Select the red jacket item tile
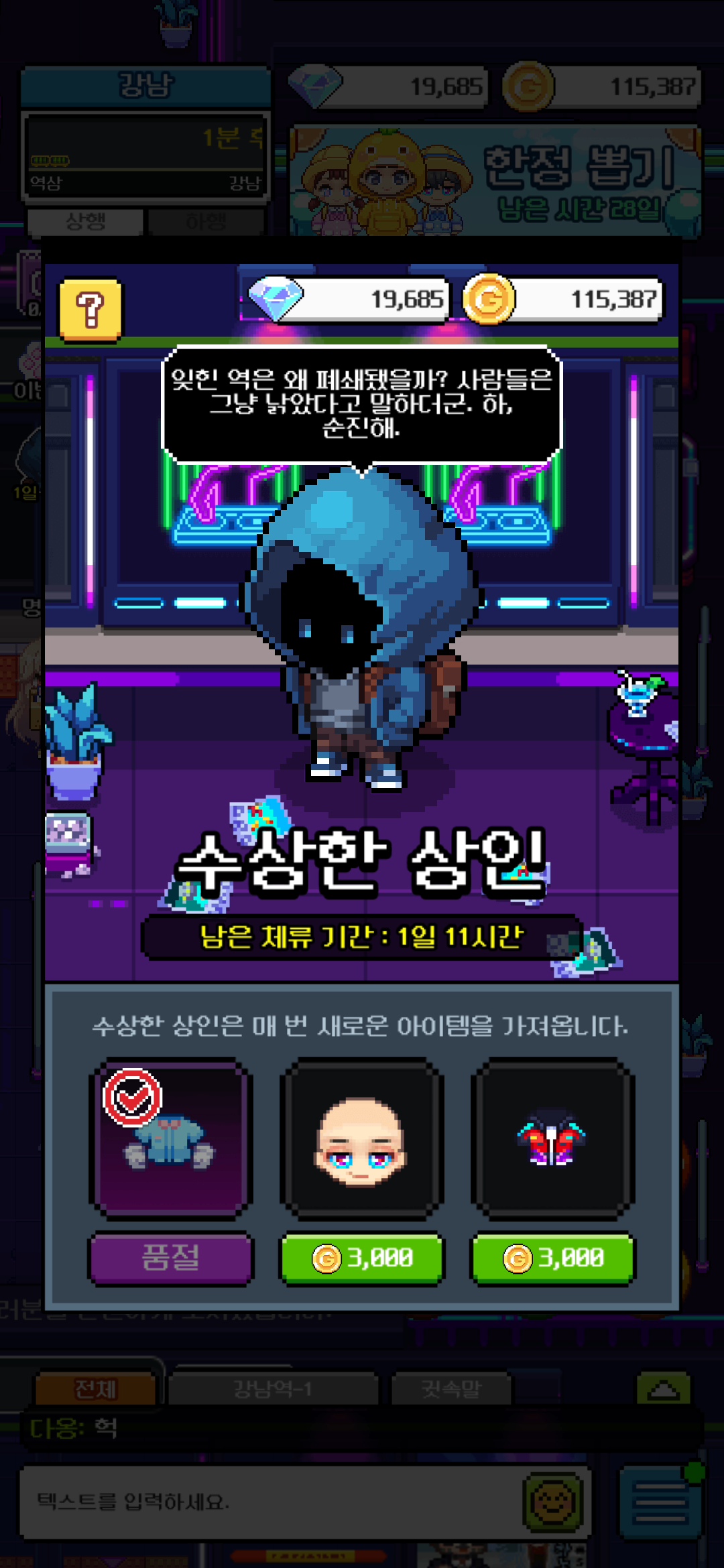The width and height of the screenshot is (724, 1568). [553, 1139]
